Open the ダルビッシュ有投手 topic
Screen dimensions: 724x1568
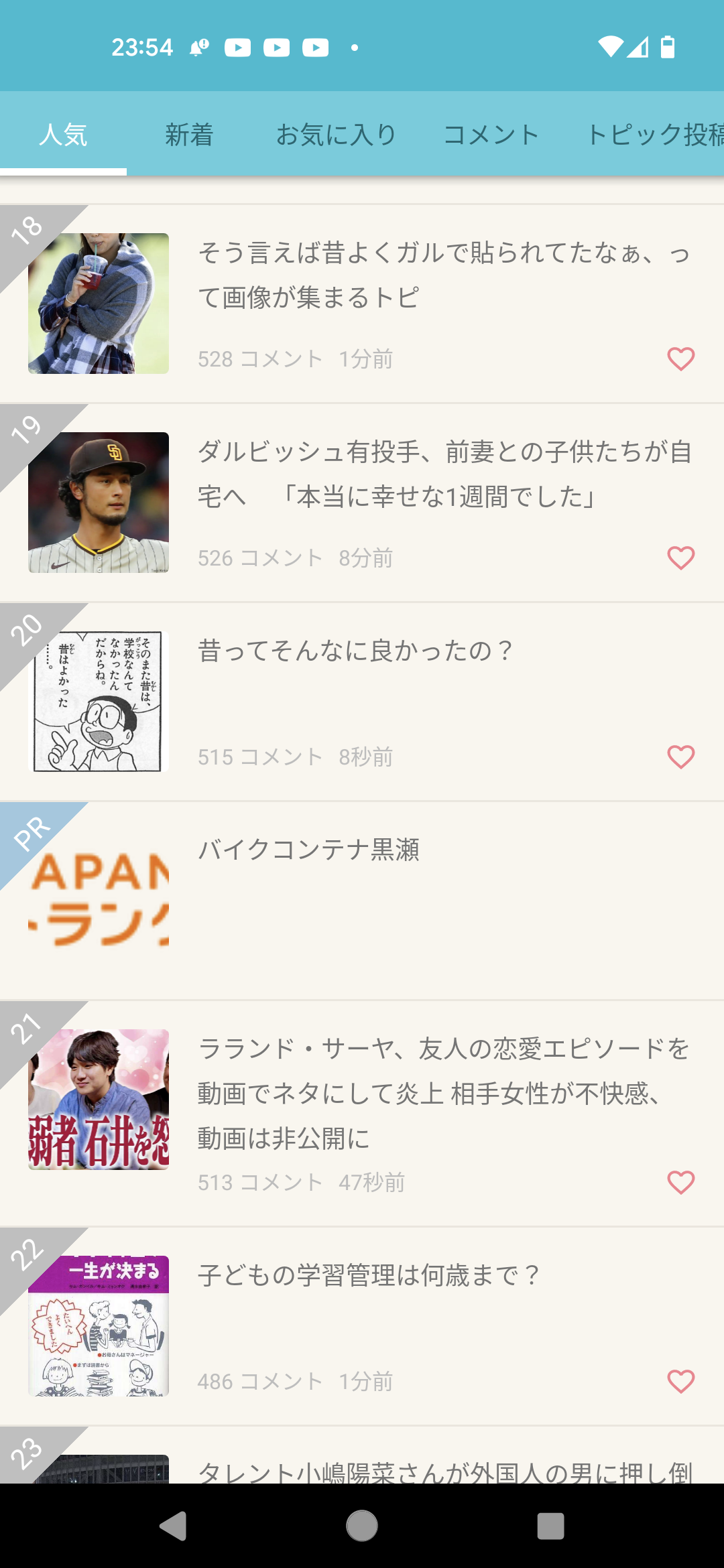(x=362, y=503)
